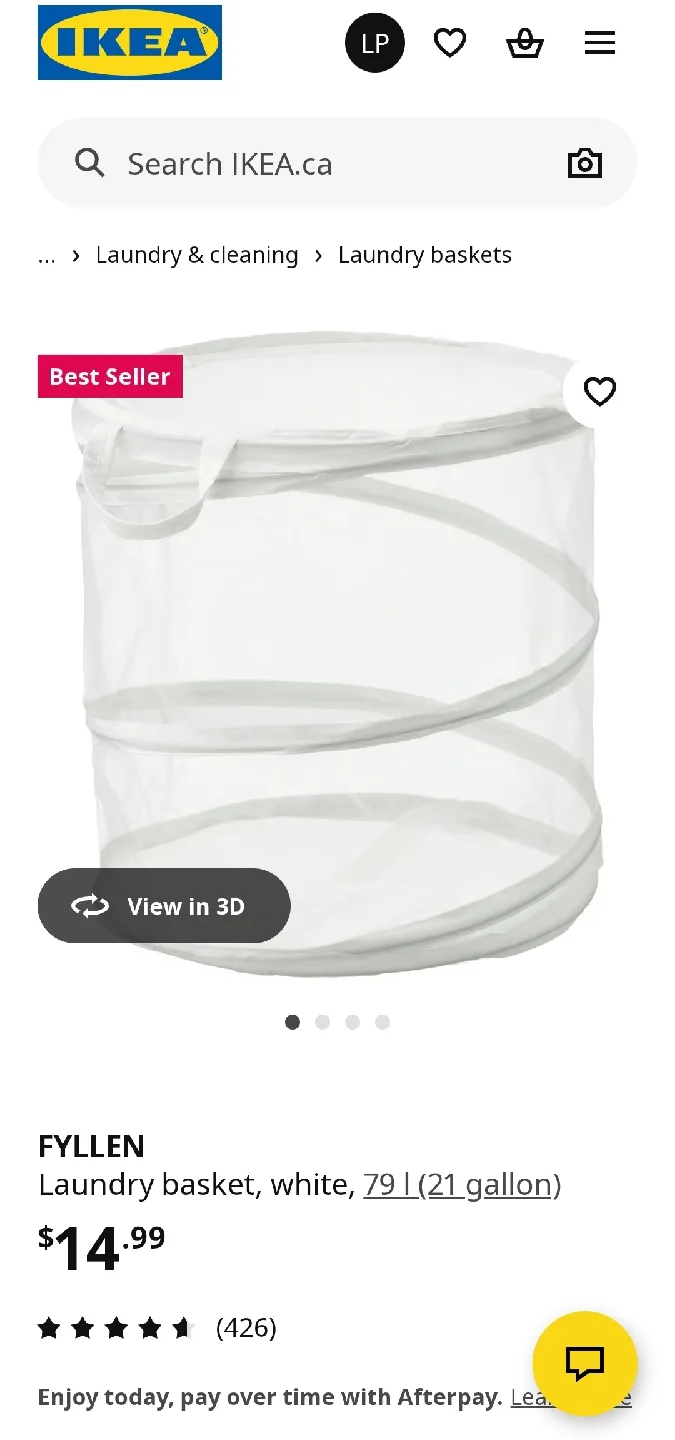The image size is (675, 1440).
Task: Open the shopping basket
Action: point(524,43)
